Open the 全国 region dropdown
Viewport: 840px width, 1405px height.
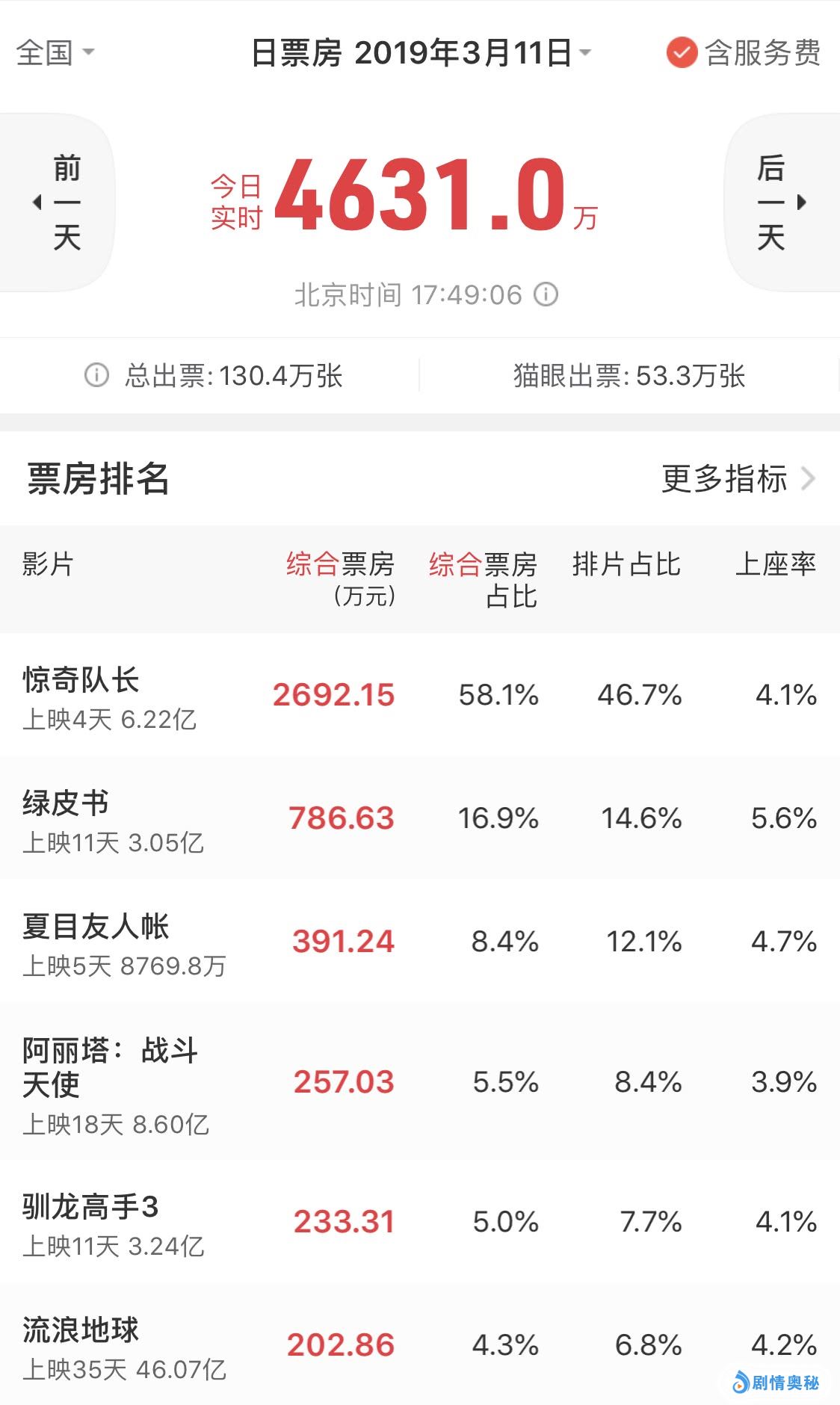55,52
